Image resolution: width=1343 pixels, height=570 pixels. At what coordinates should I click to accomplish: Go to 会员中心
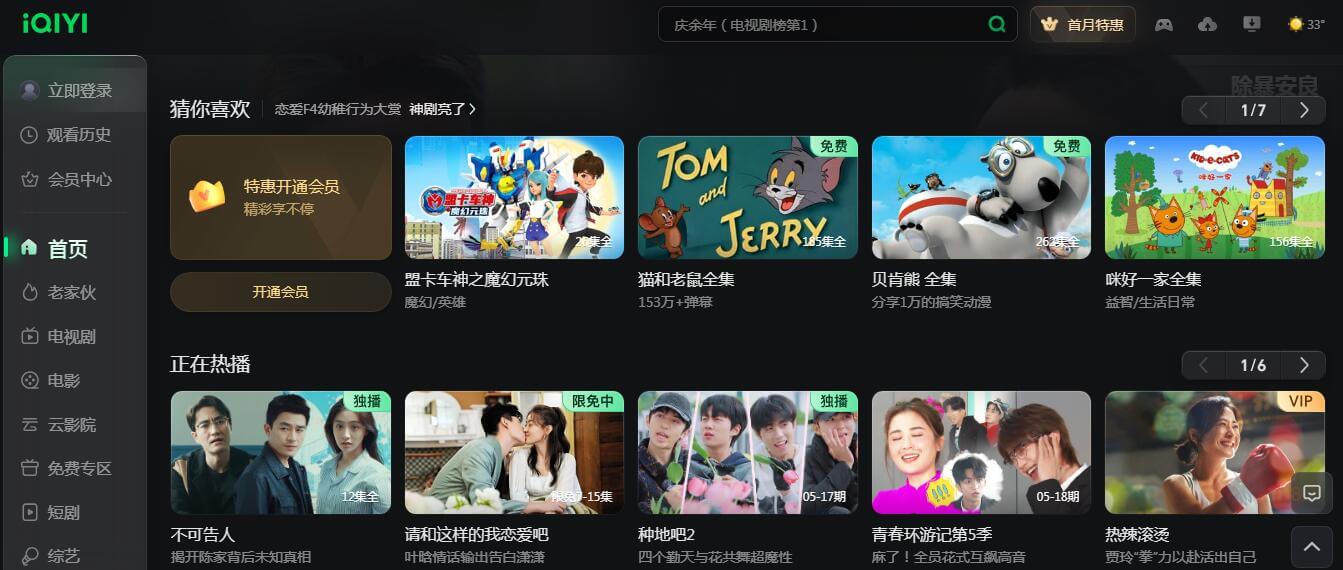click(x=79, y=180)
